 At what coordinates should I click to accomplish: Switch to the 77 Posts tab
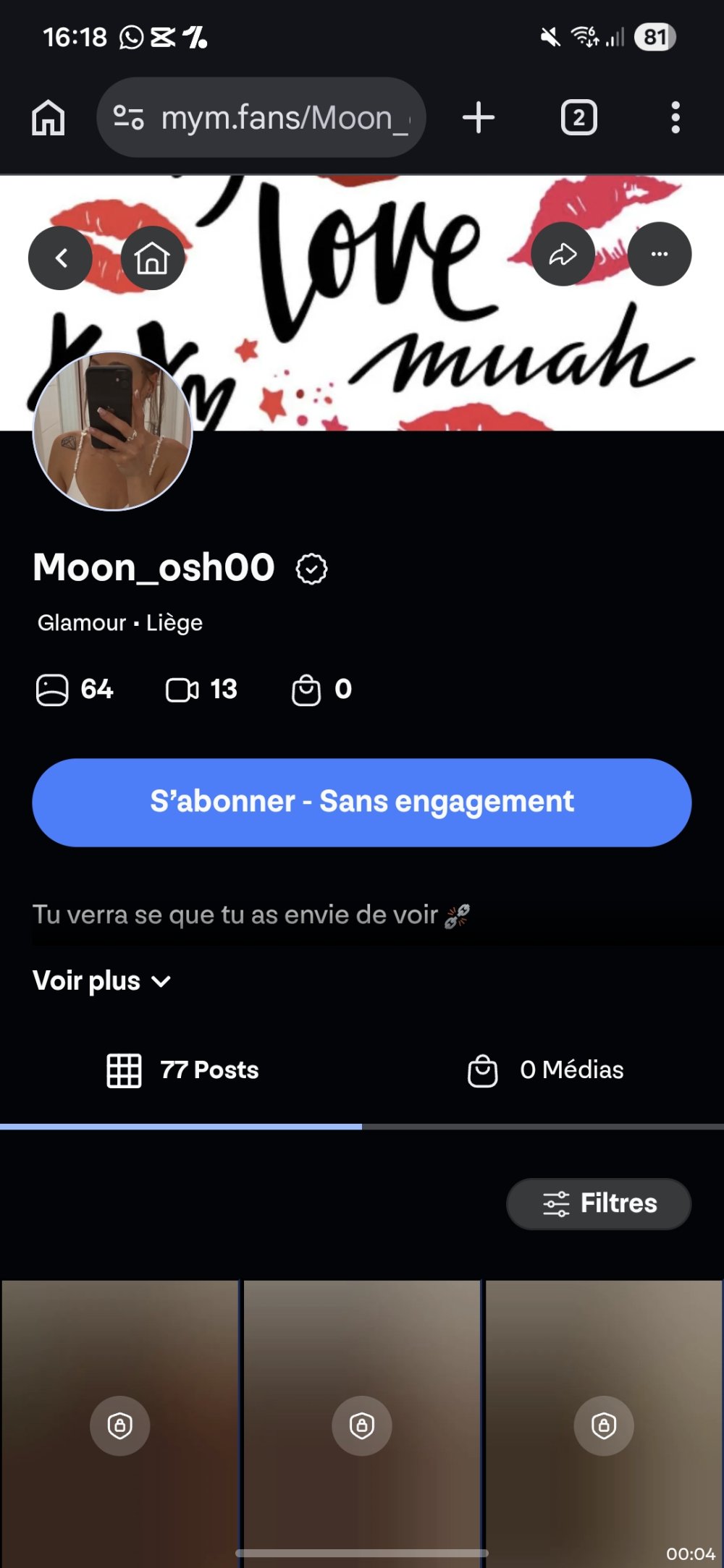pos(182,1070)
